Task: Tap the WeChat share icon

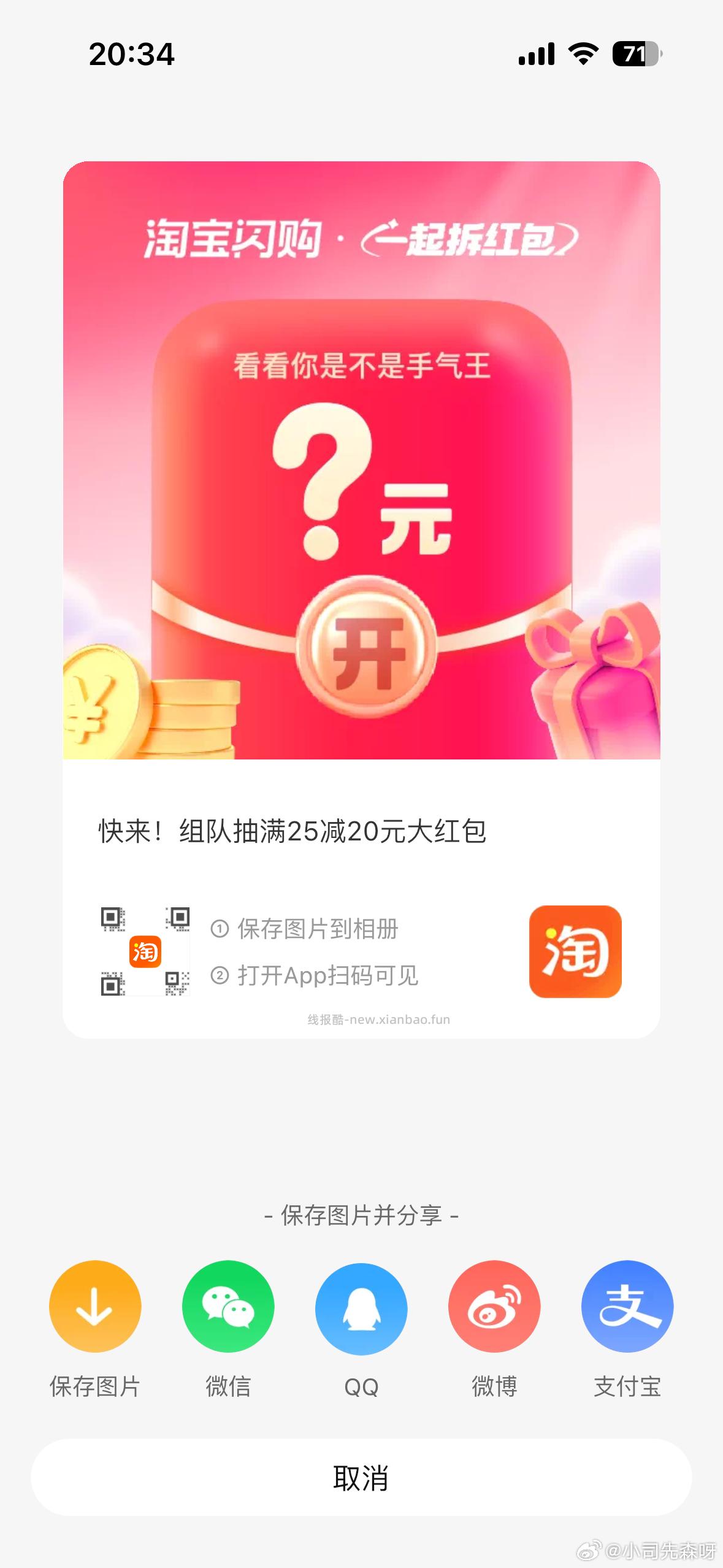Action: (x=228, y=1307)
